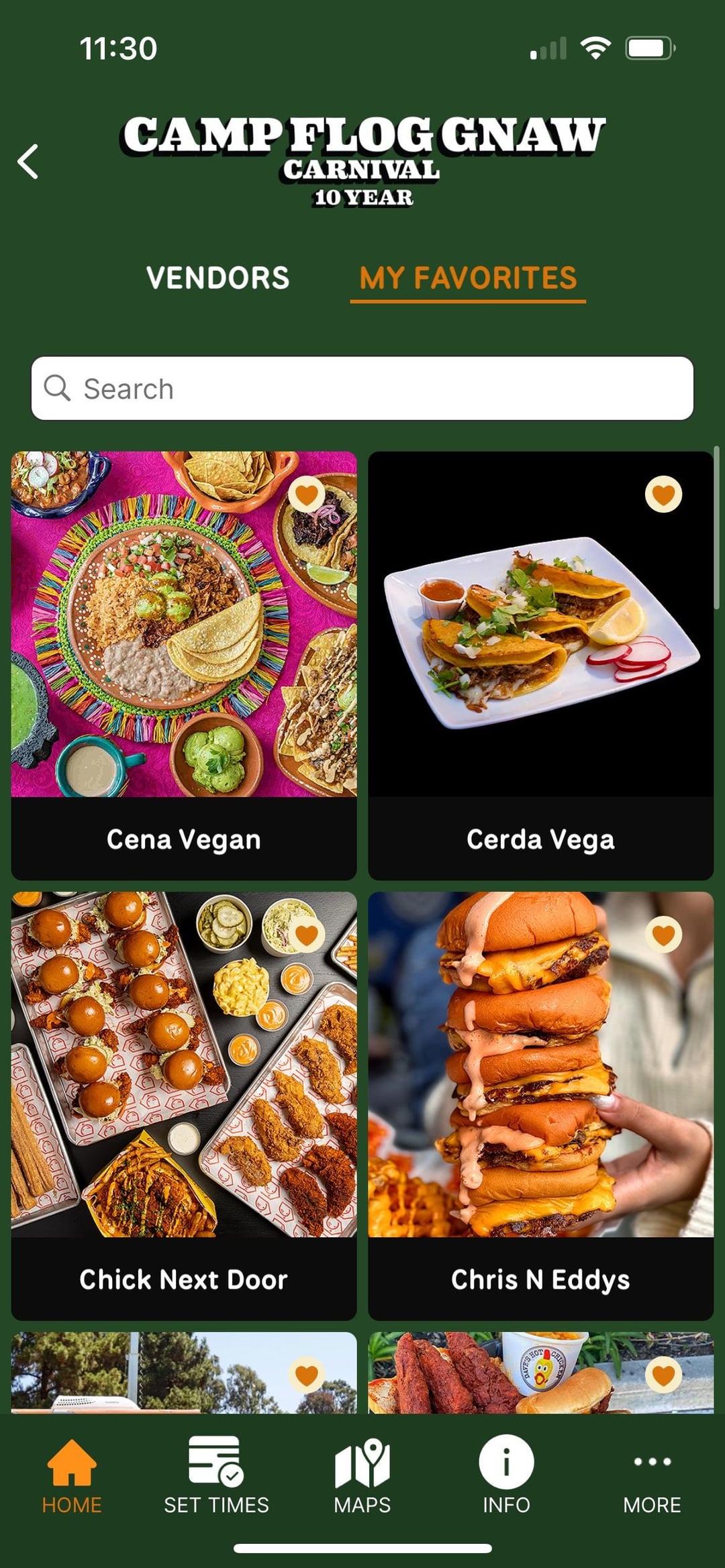Open the Chris N Eddys vendor card
Image resolution: width=725 pixels, height=1568 pixels.
tap(540, 1106)
